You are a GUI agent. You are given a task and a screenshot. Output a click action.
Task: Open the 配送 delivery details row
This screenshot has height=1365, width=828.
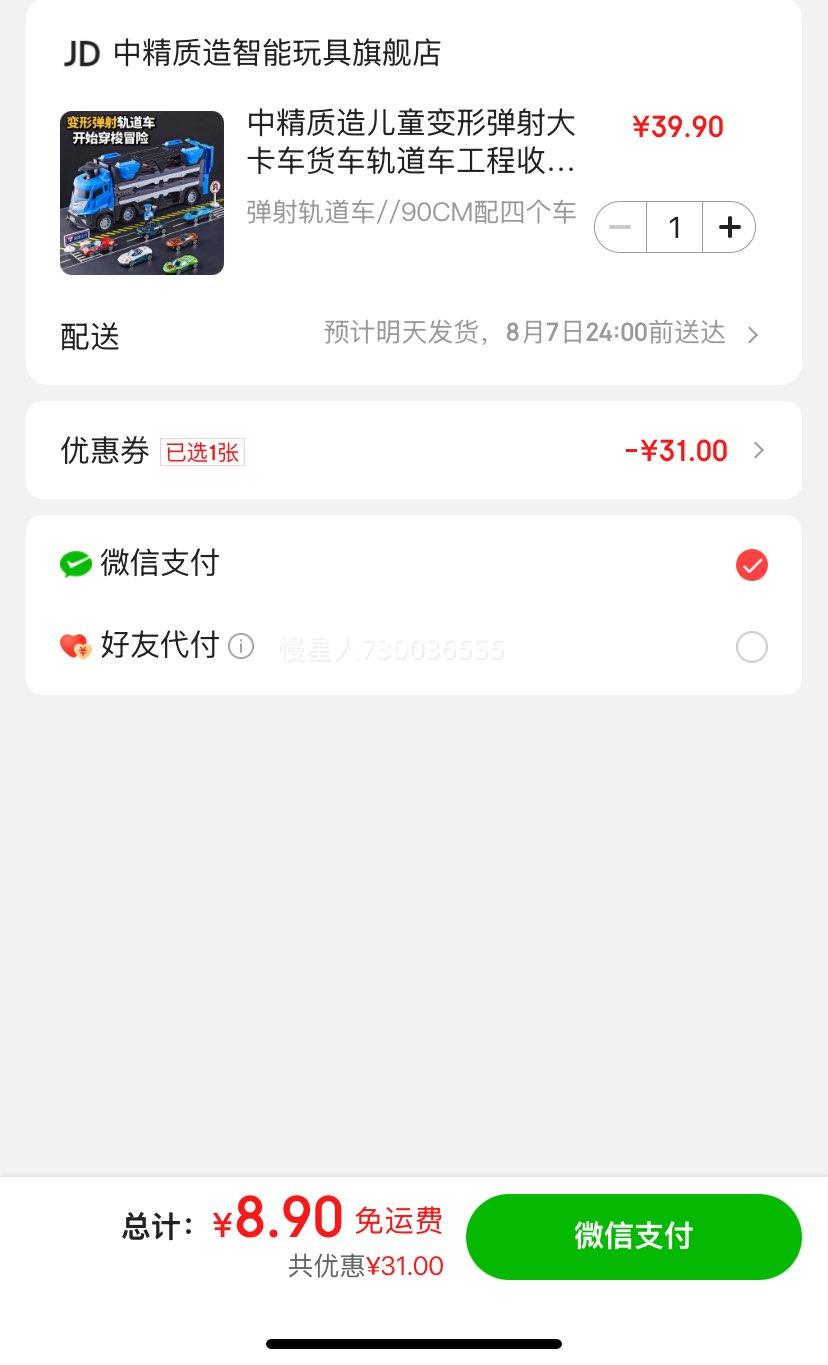(x=414, y=334)
